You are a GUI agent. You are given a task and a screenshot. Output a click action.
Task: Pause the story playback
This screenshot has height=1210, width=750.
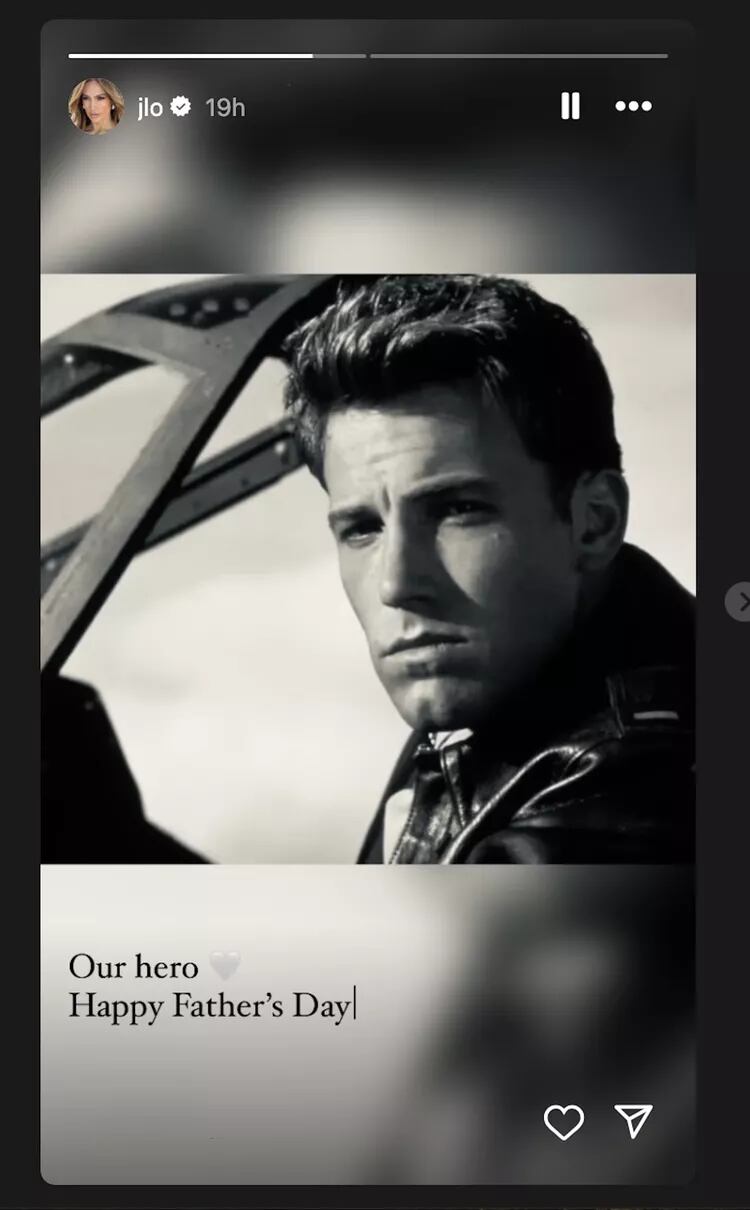click(570, 106)
